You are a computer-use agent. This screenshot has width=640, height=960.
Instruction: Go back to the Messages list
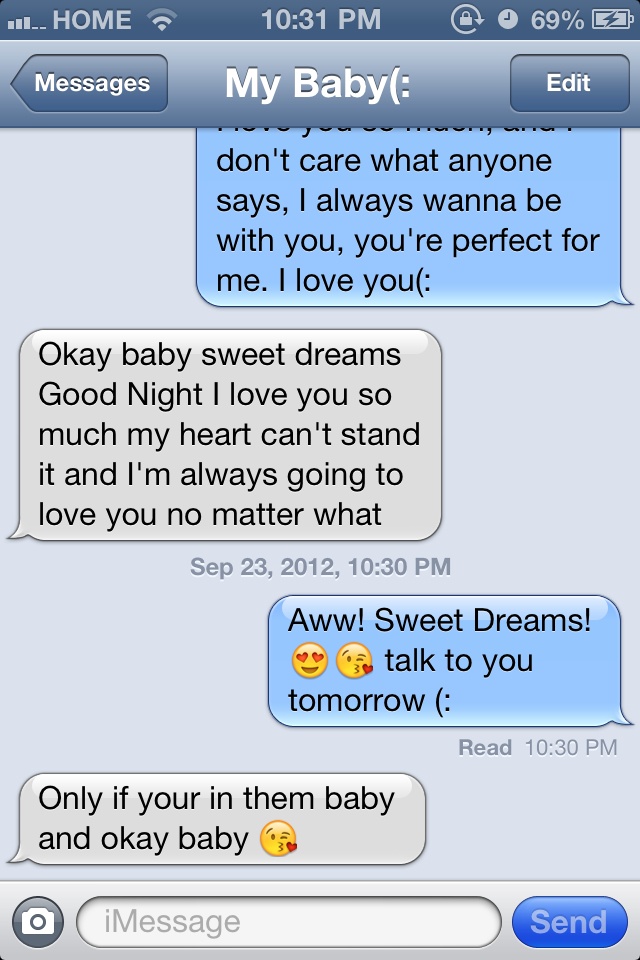[90, 84]
